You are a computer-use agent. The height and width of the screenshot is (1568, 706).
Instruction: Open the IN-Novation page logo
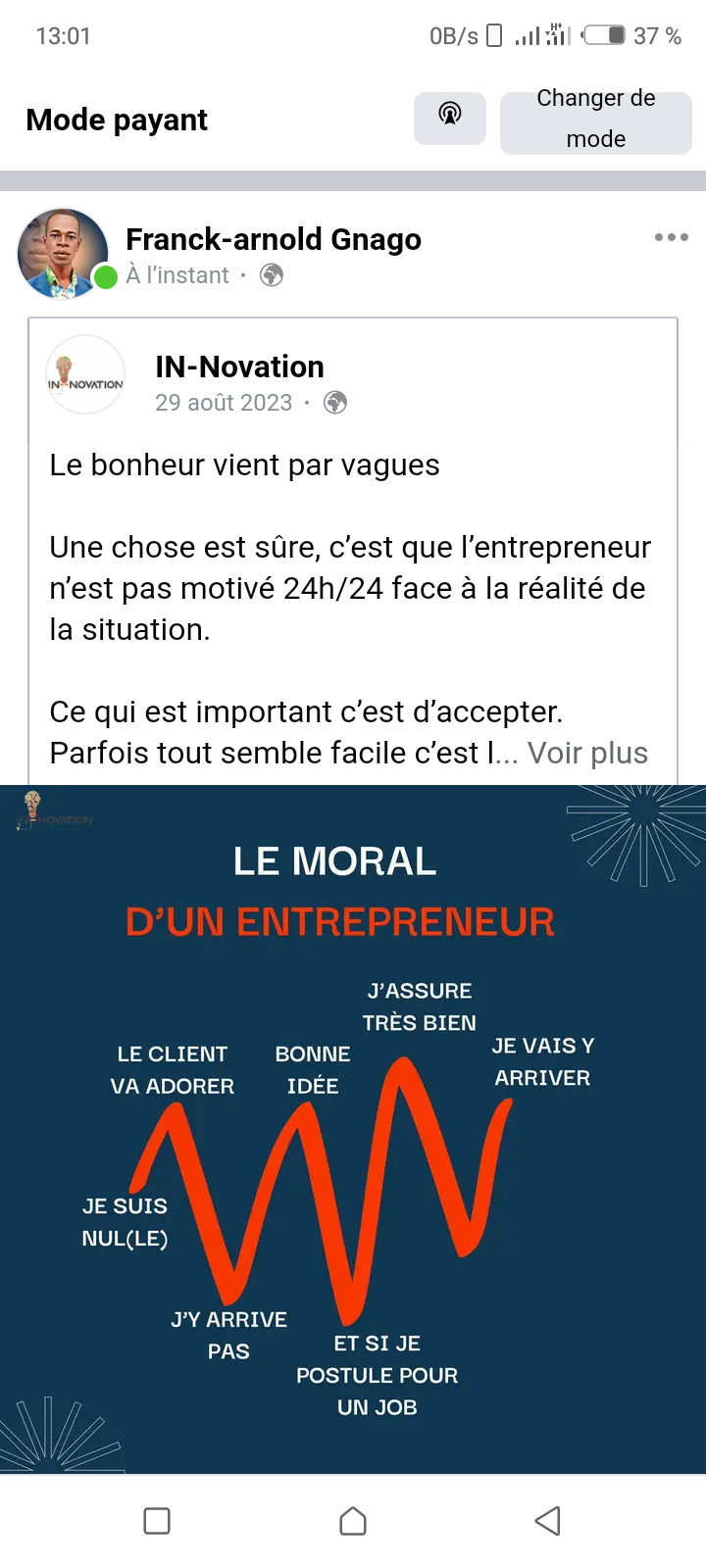click(x=85, y=375)
